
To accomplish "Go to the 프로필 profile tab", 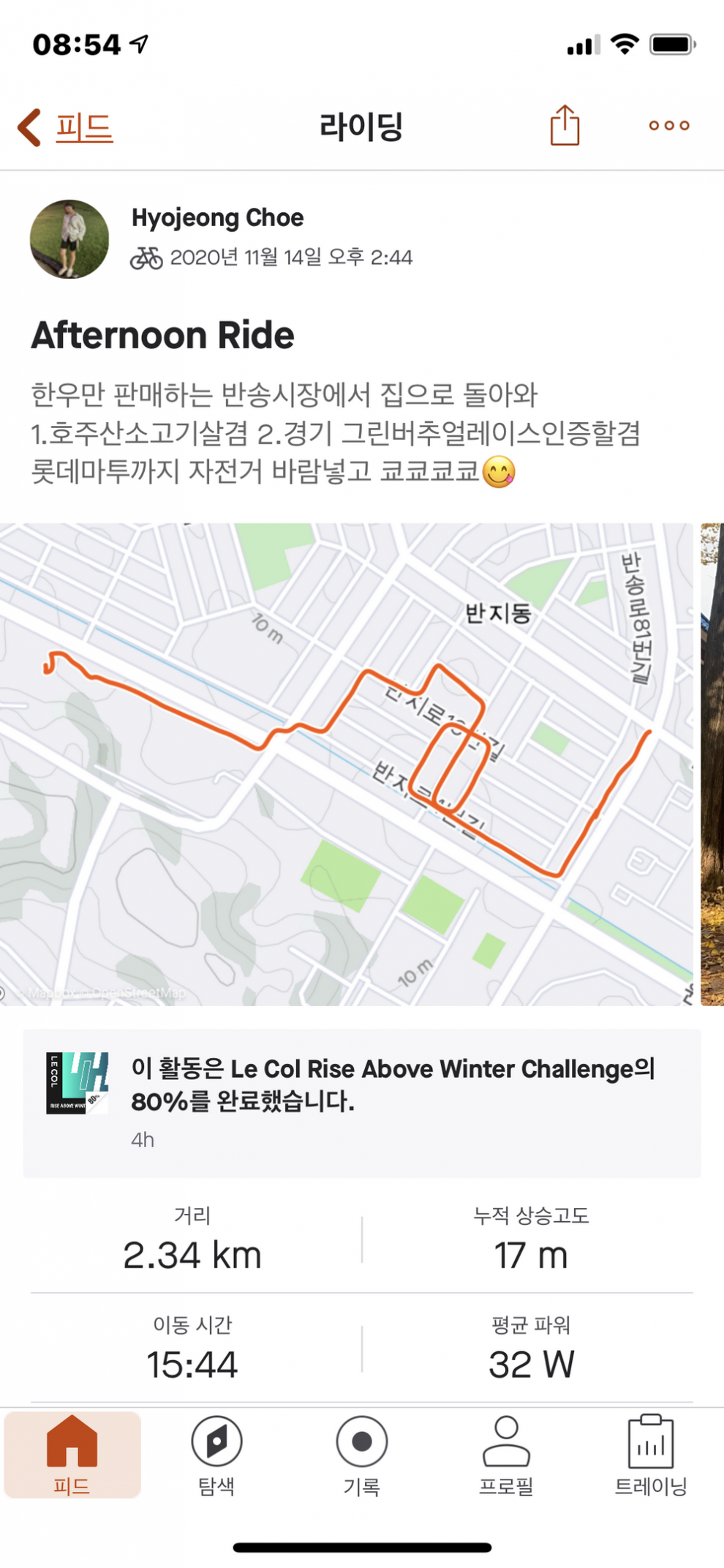I will (x=506, y=1455).
